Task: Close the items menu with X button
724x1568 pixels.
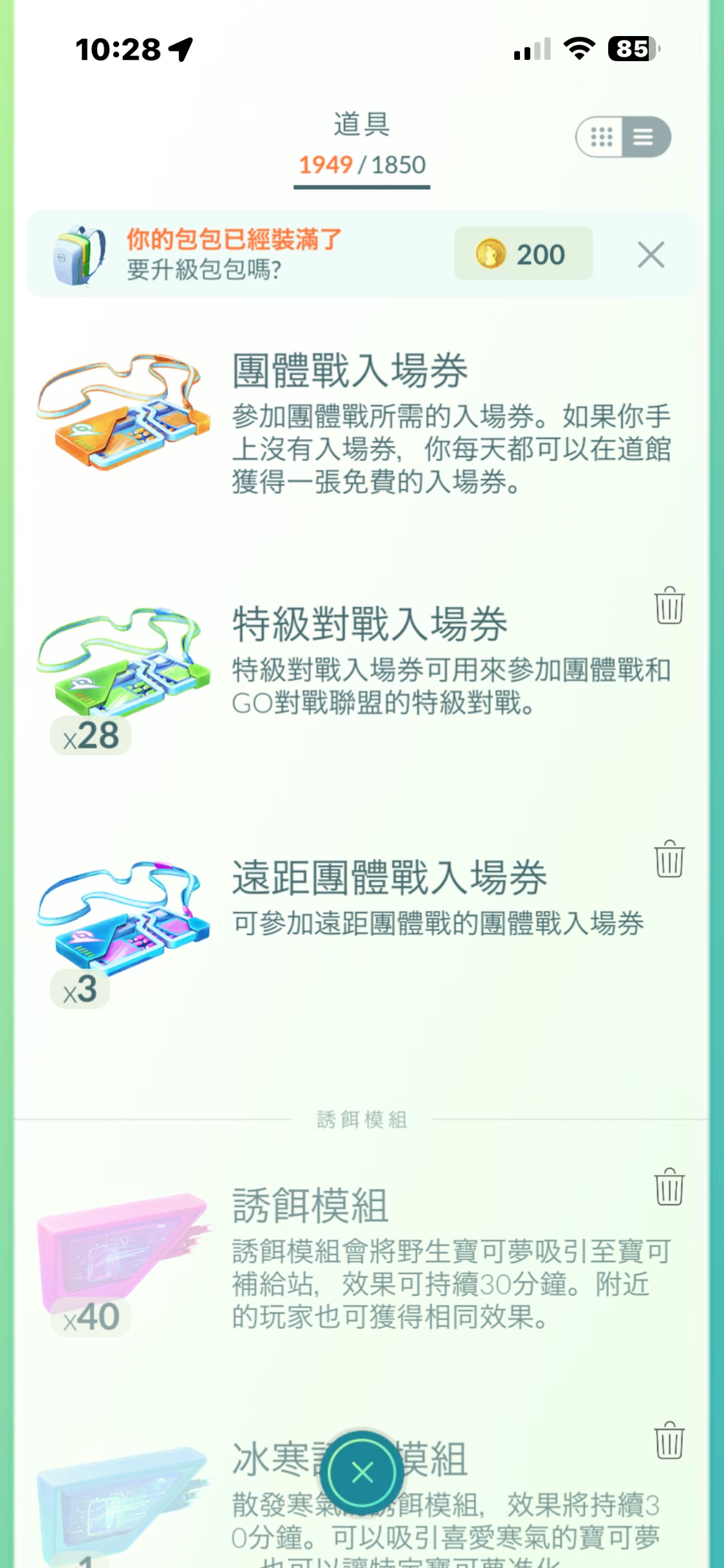Action: pos(362,1472)
